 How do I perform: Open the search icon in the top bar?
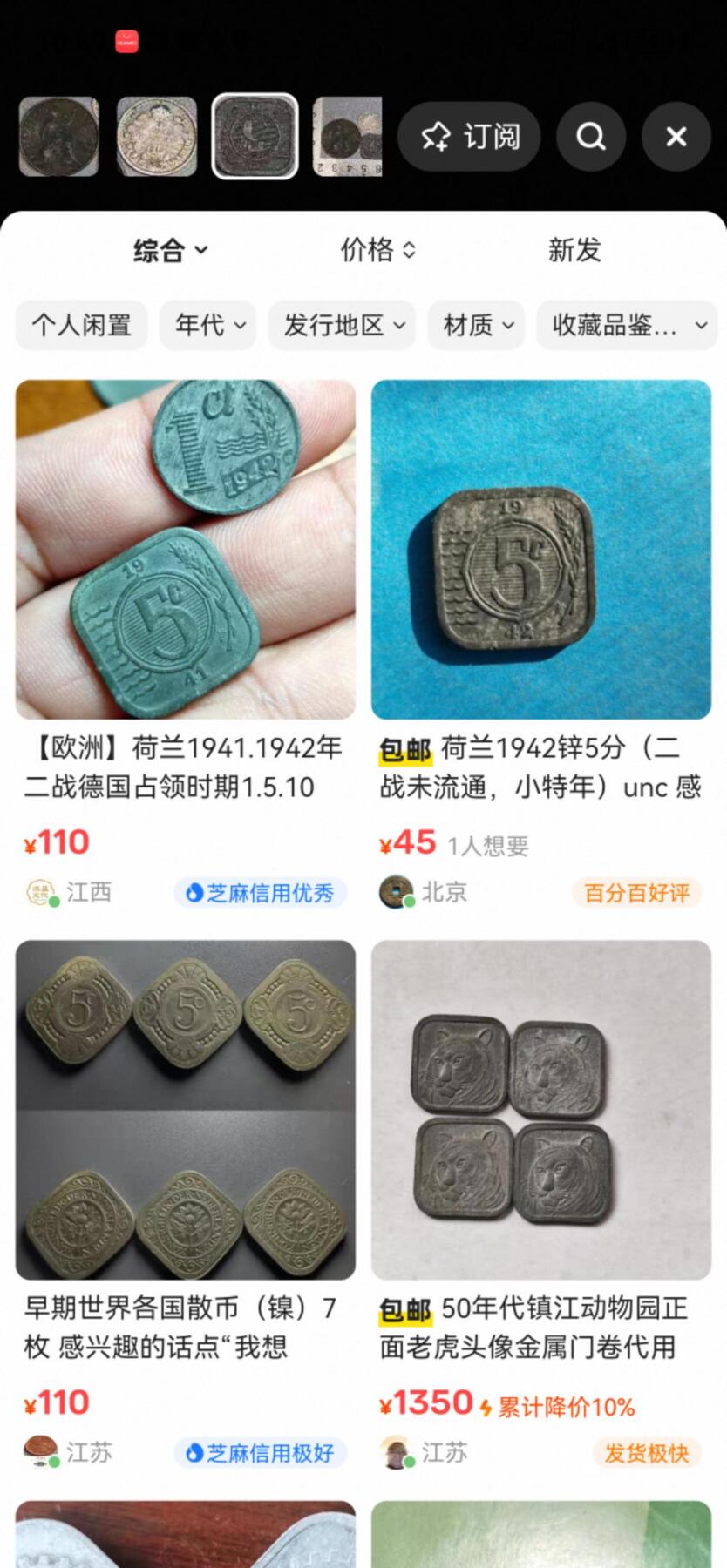click(591, 137)
